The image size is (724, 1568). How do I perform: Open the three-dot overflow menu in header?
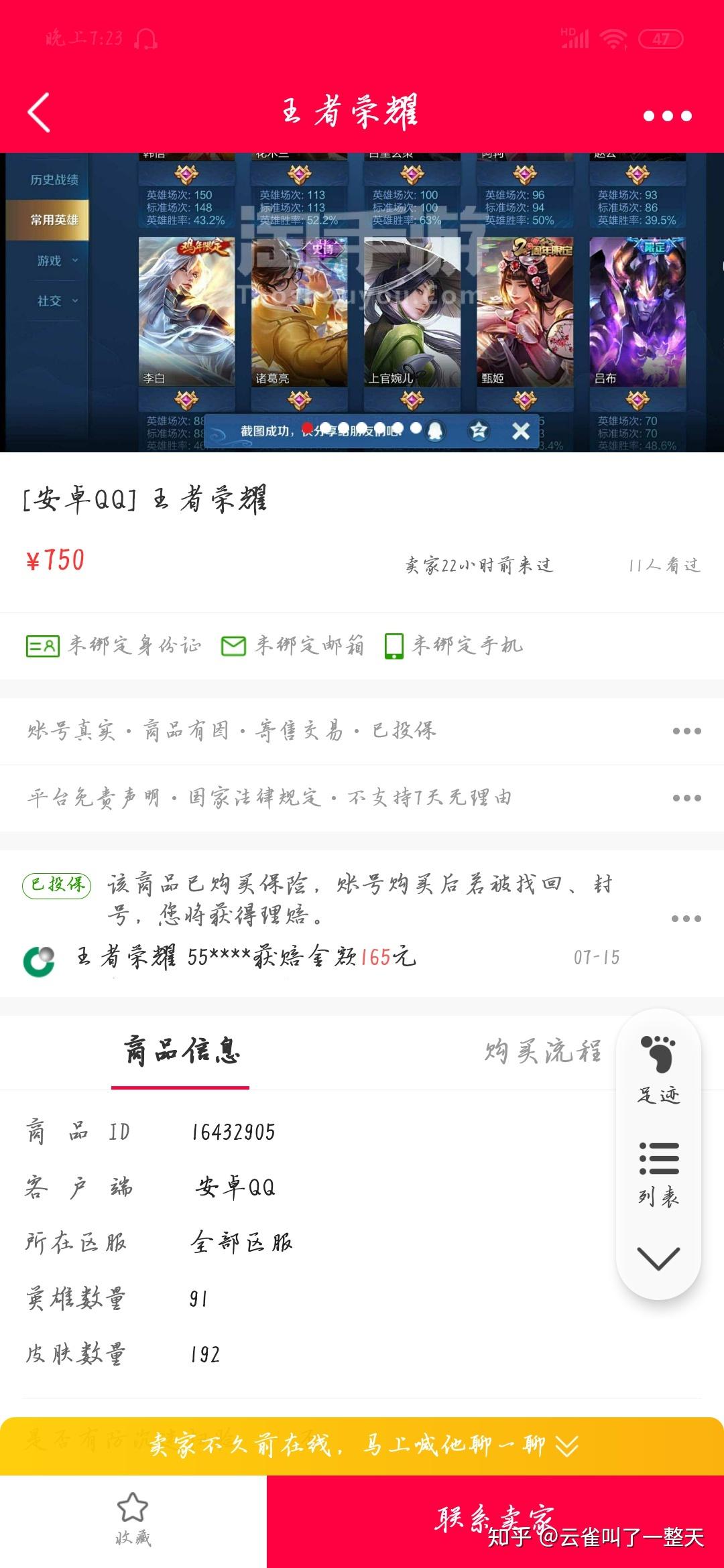click(x=667, y=116)
